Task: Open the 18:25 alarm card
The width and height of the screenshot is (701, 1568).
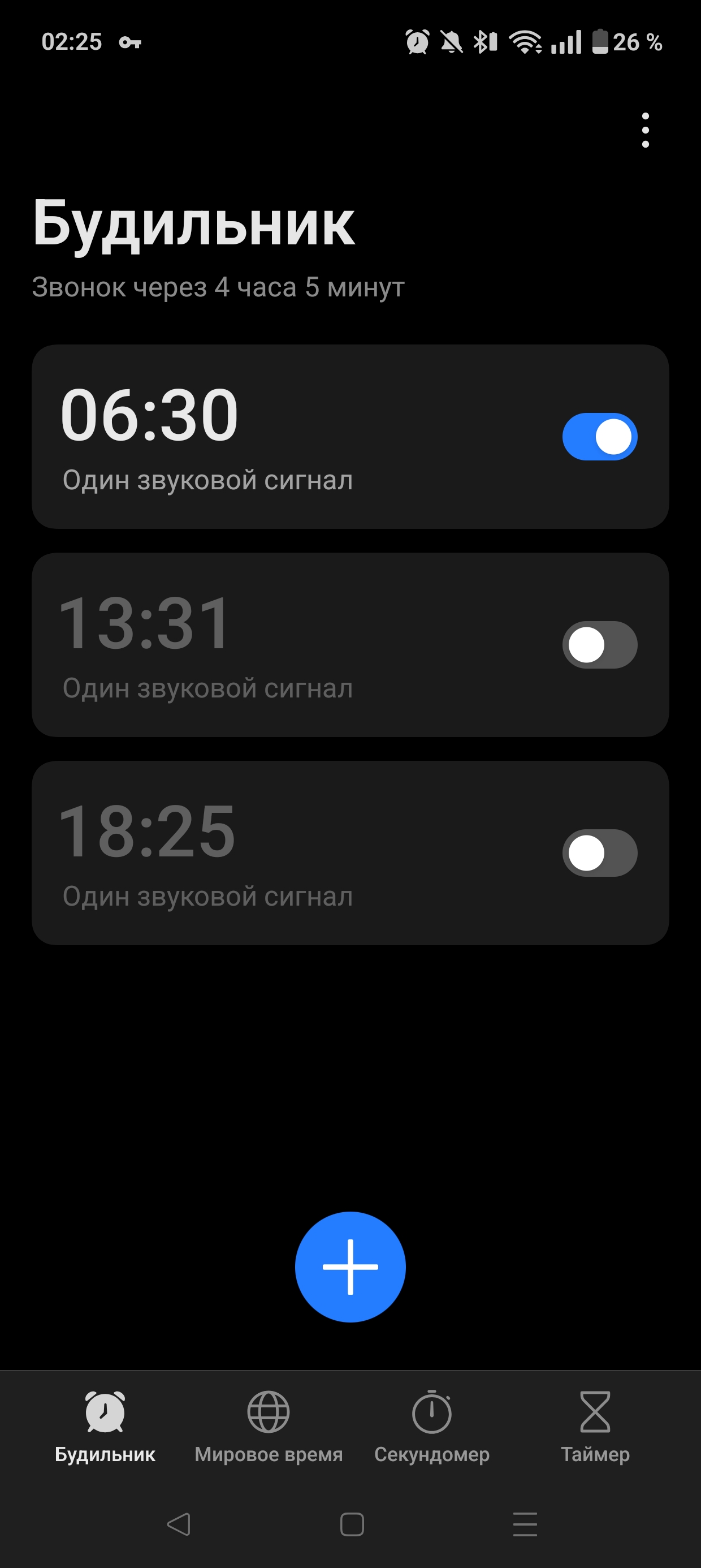Action: (x=274, y=853)
